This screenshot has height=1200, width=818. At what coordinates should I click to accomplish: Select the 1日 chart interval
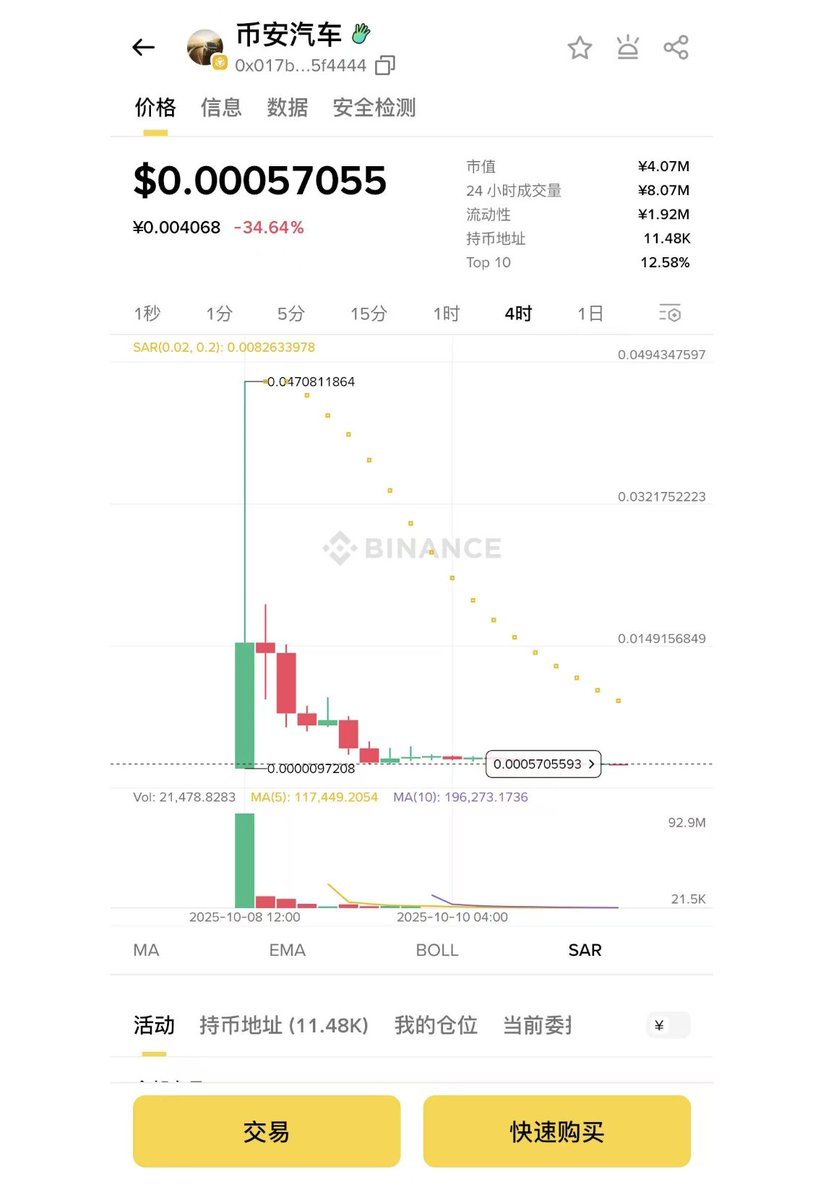point(590,314)
